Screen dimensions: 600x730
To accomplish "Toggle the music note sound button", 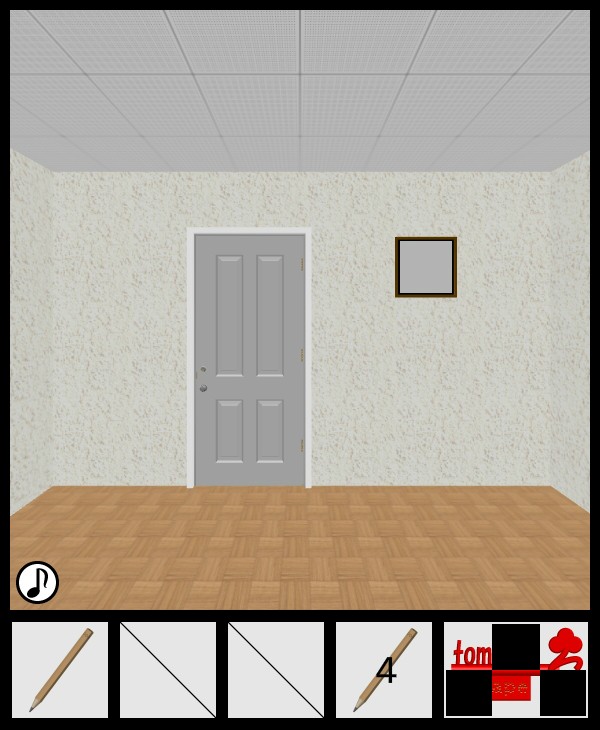I will point(37,582).
